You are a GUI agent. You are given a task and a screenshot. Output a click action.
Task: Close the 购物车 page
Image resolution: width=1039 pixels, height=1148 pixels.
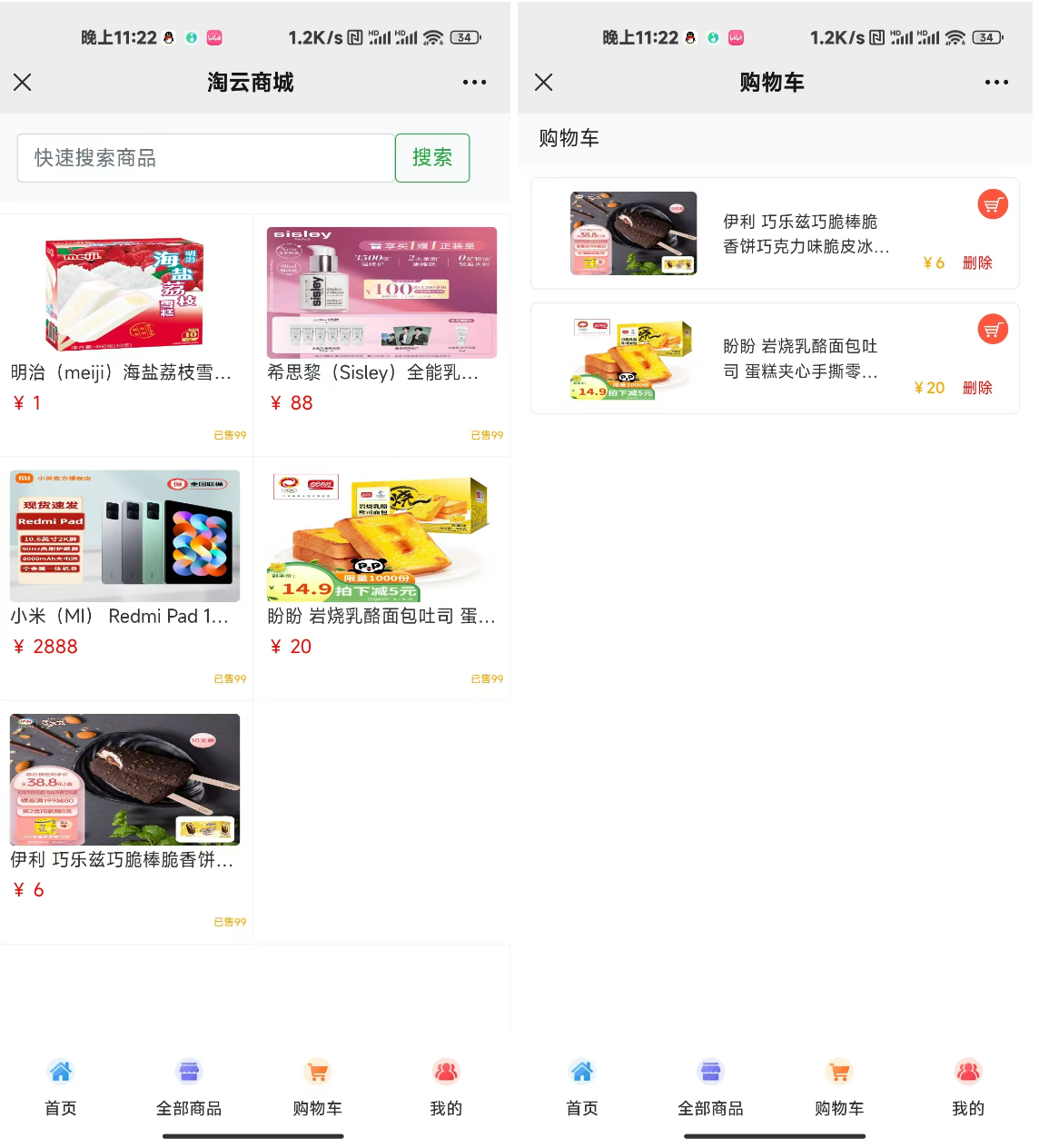coord(544,83)
